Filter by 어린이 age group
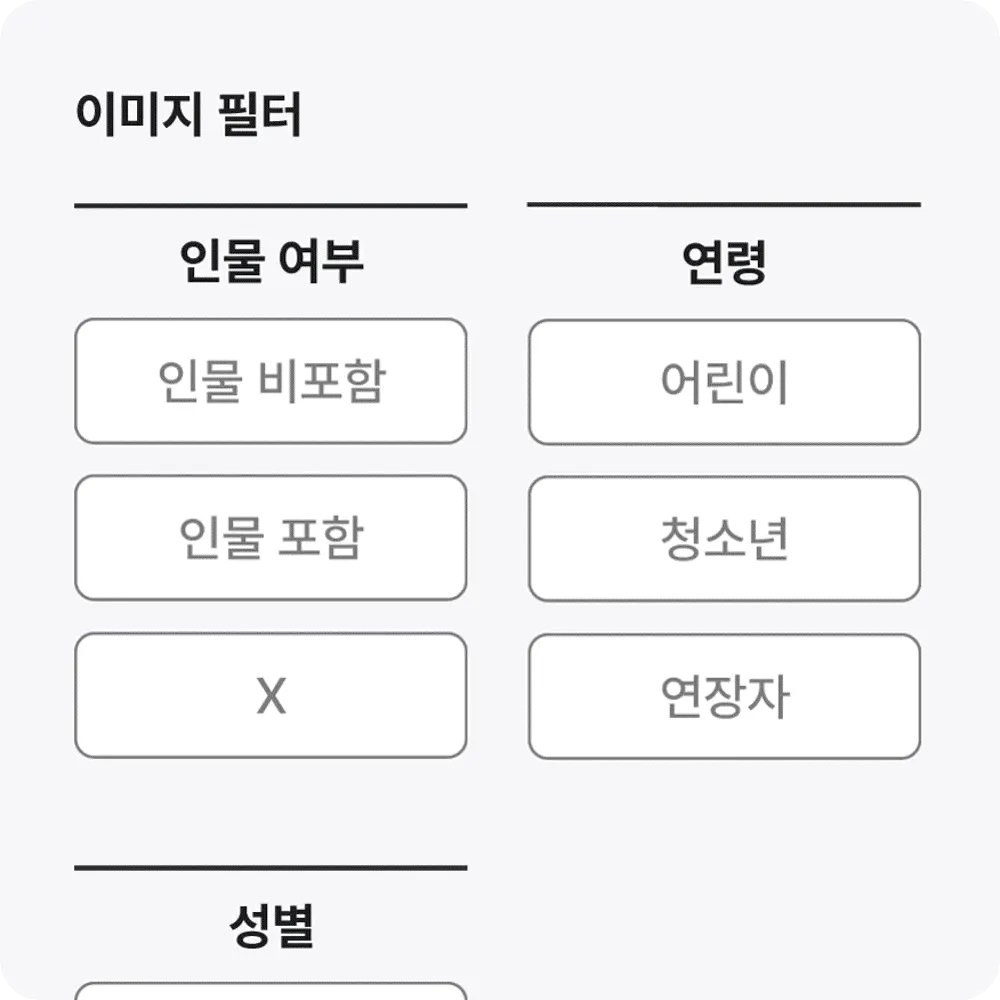1000x1000 pixels. point(724,382)
